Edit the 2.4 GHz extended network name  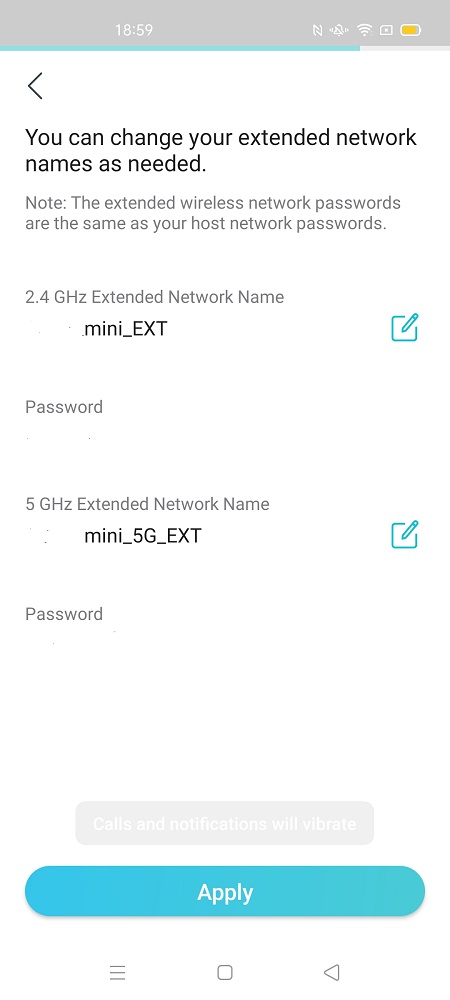click(x=404, y=328)
